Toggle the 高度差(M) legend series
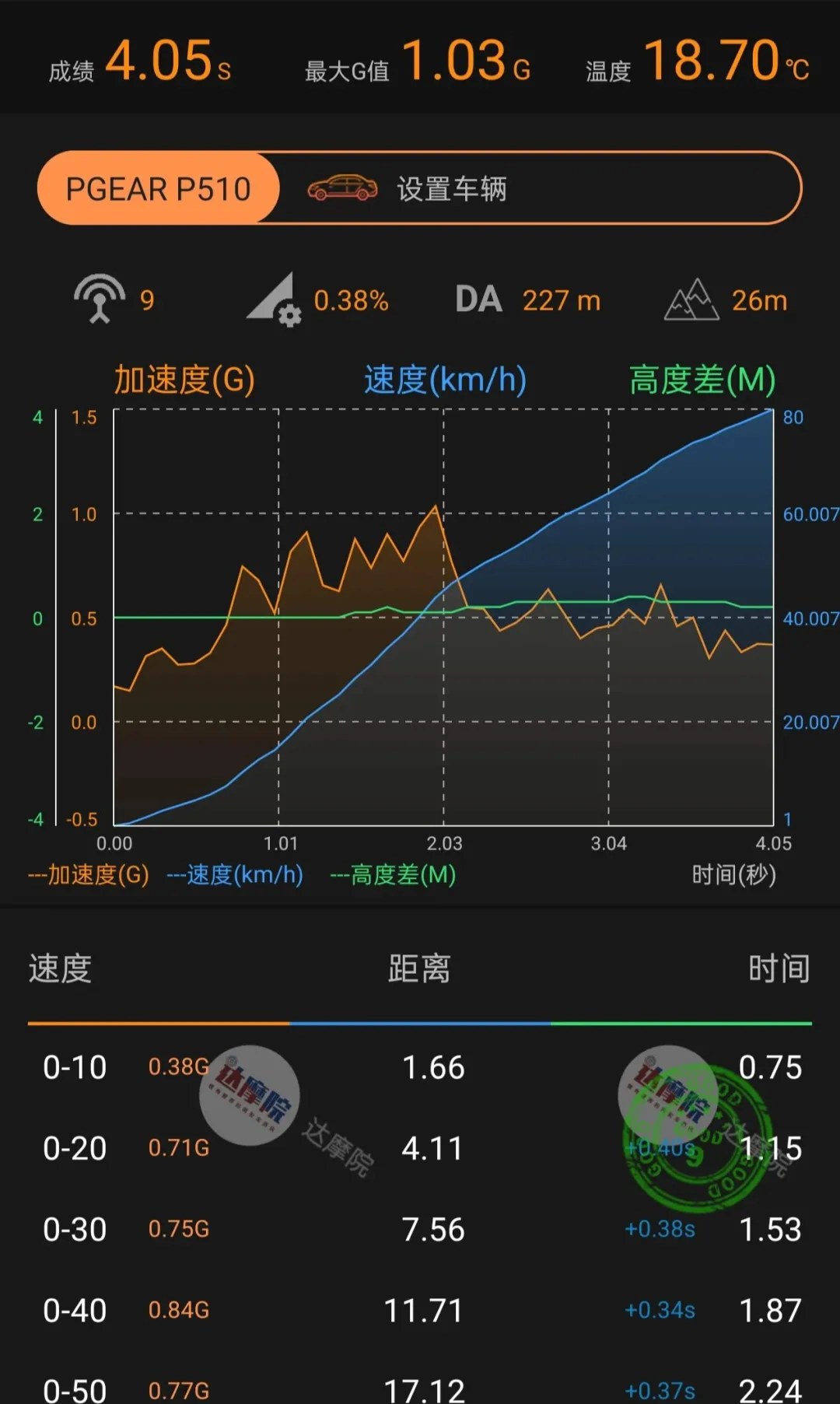The width and height of the screenshot is (840, 1404). tap(393, 875)
